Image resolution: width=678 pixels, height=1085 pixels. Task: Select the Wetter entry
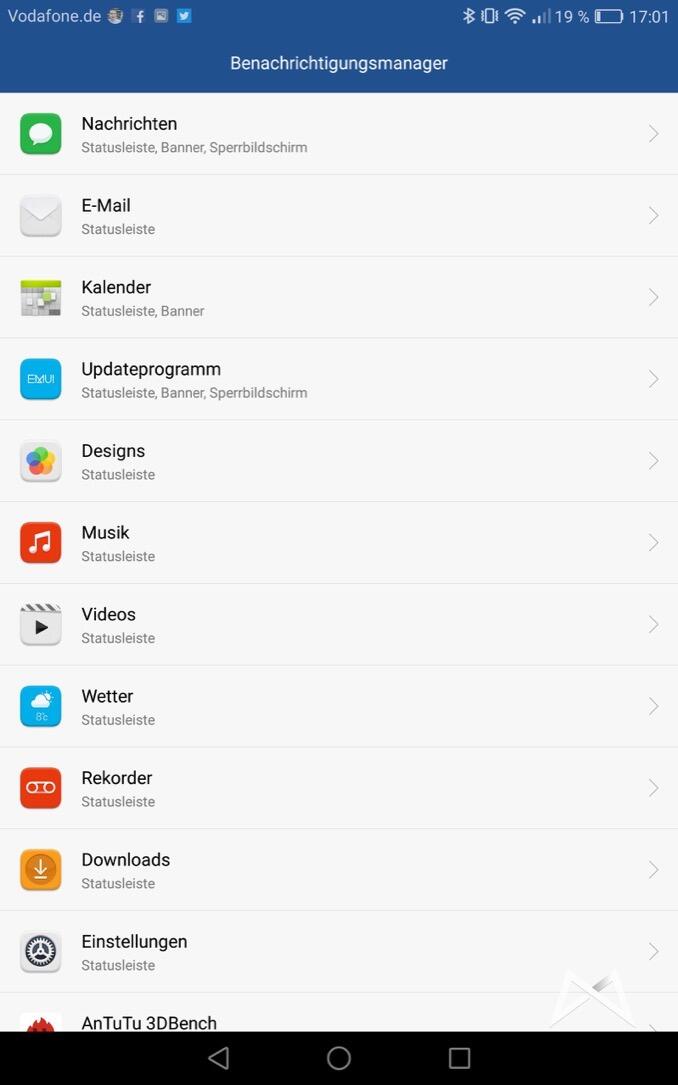coord(338,707)
